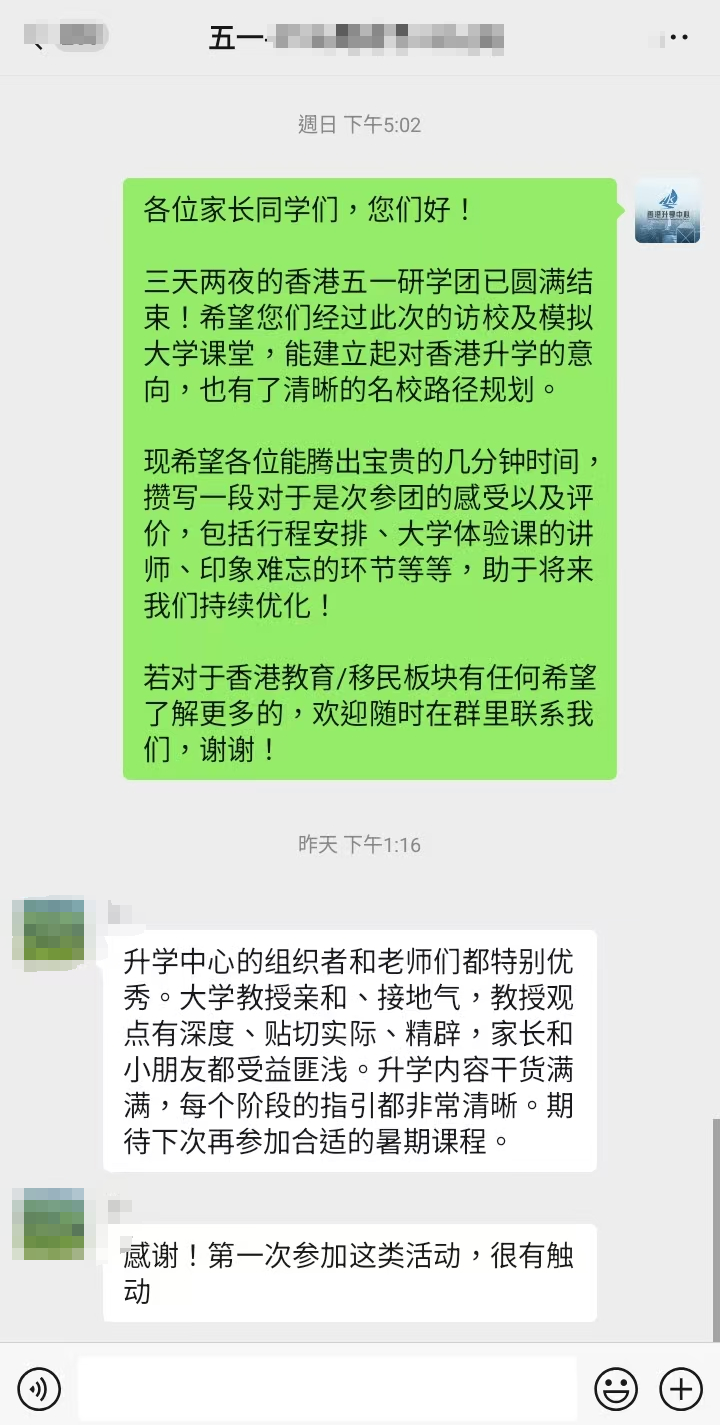Open avatar of member praising 升学中心
This screenshot has height=1425, width=720.
[x=48, y=931]
